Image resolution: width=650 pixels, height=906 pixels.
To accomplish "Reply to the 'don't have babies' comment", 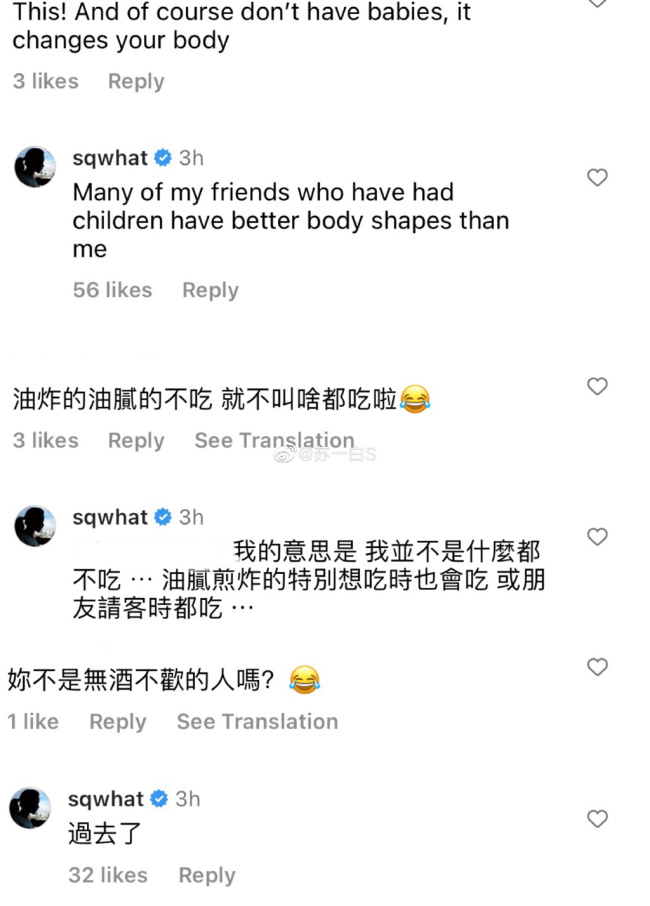I will pyautogui.click(x=136, y=82).
